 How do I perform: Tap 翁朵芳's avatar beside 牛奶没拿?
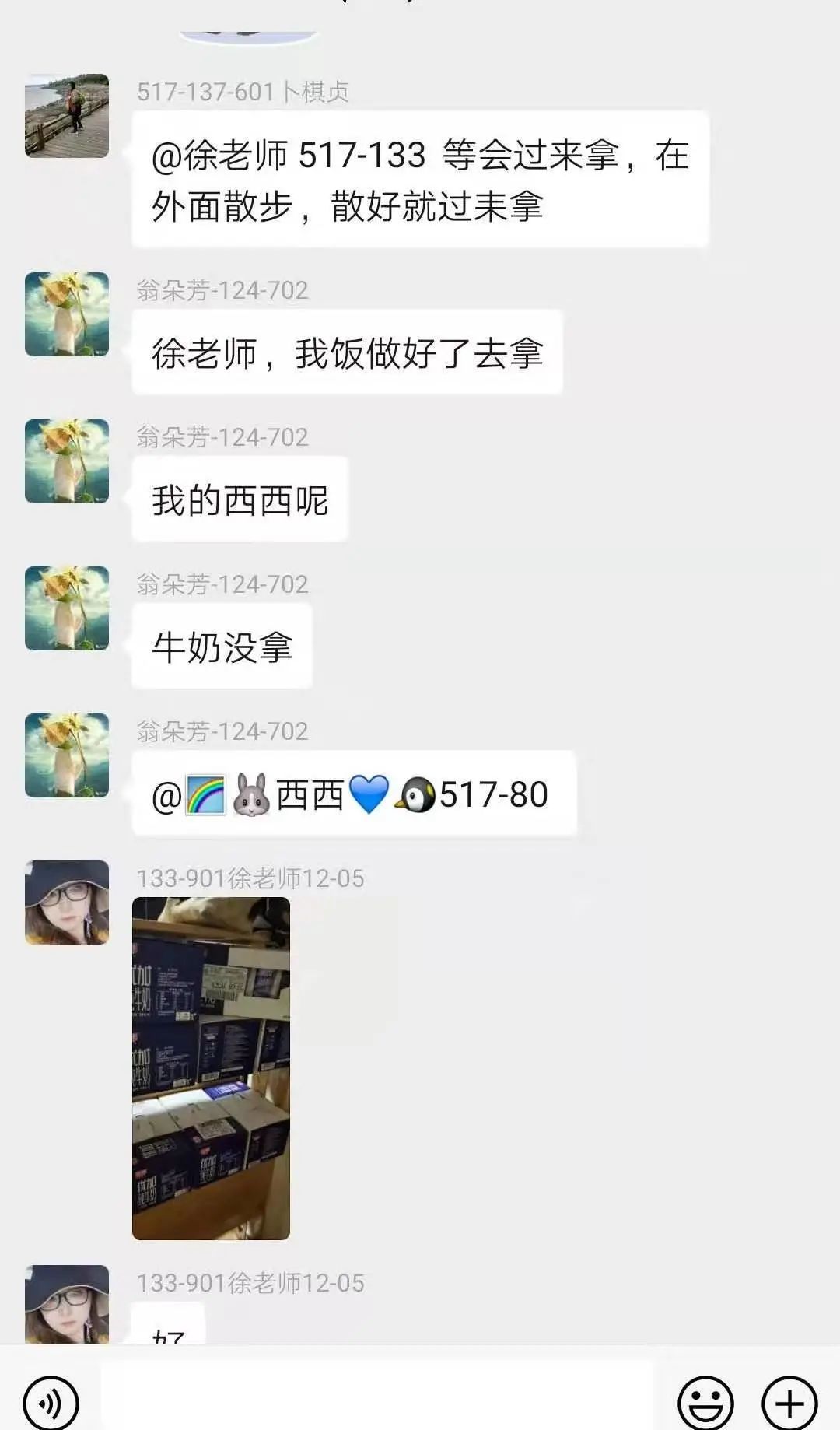[67, 608]
